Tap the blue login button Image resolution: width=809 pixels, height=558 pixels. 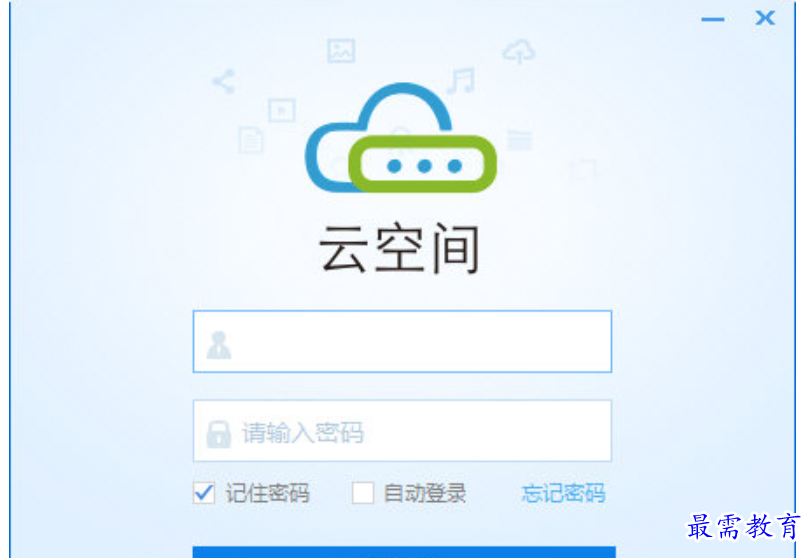click(402, 551)
